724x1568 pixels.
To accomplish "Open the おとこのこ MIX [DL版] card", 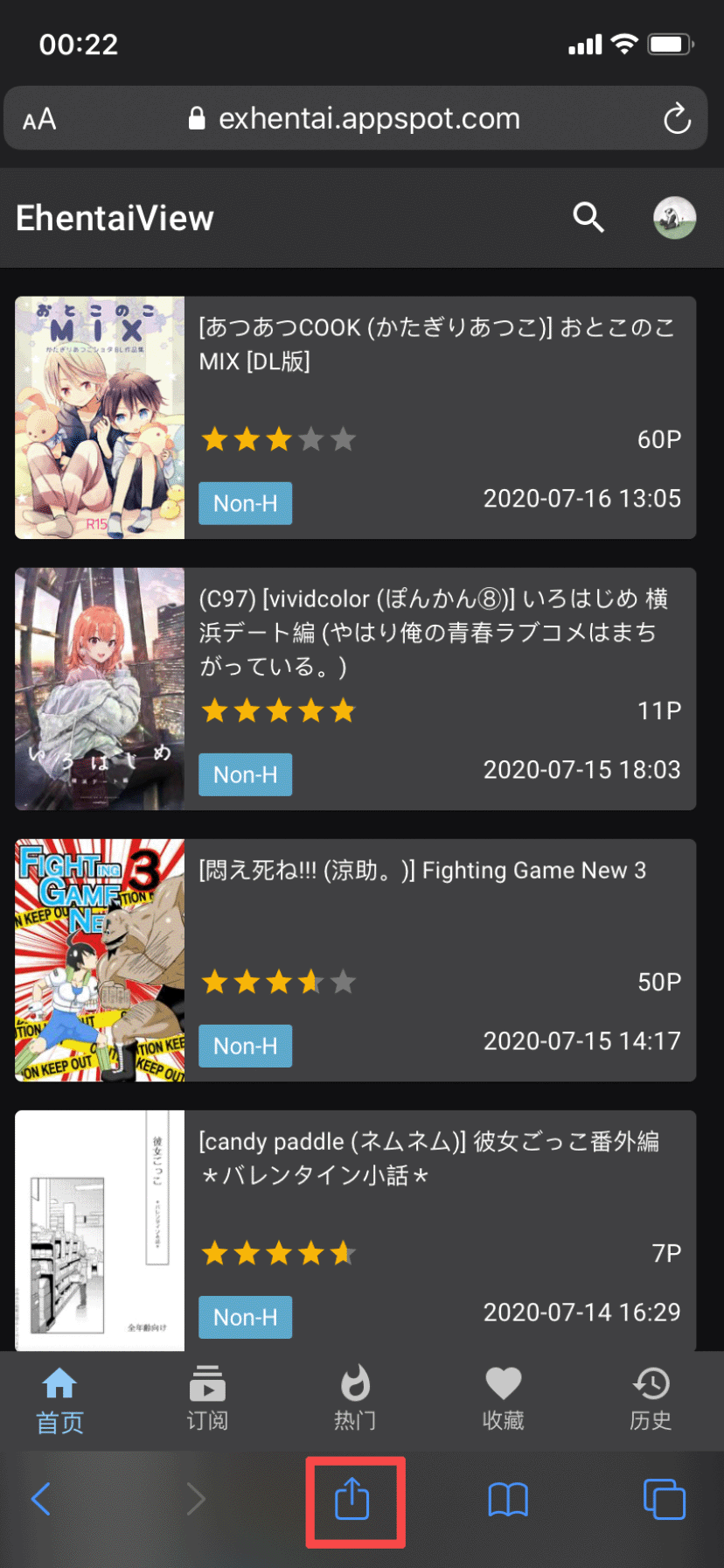I will click(x=355, y=417).
